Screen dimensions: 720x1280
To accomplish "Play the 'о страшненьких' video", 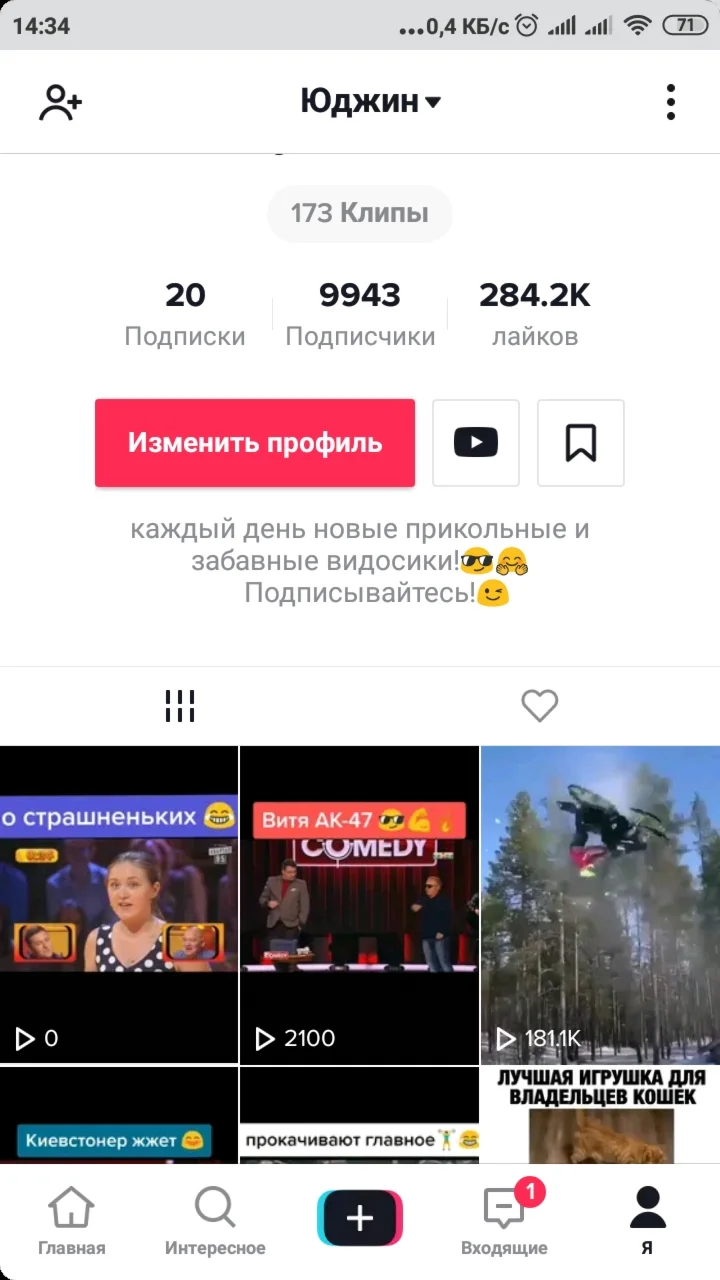I will (x=119, y=903).
